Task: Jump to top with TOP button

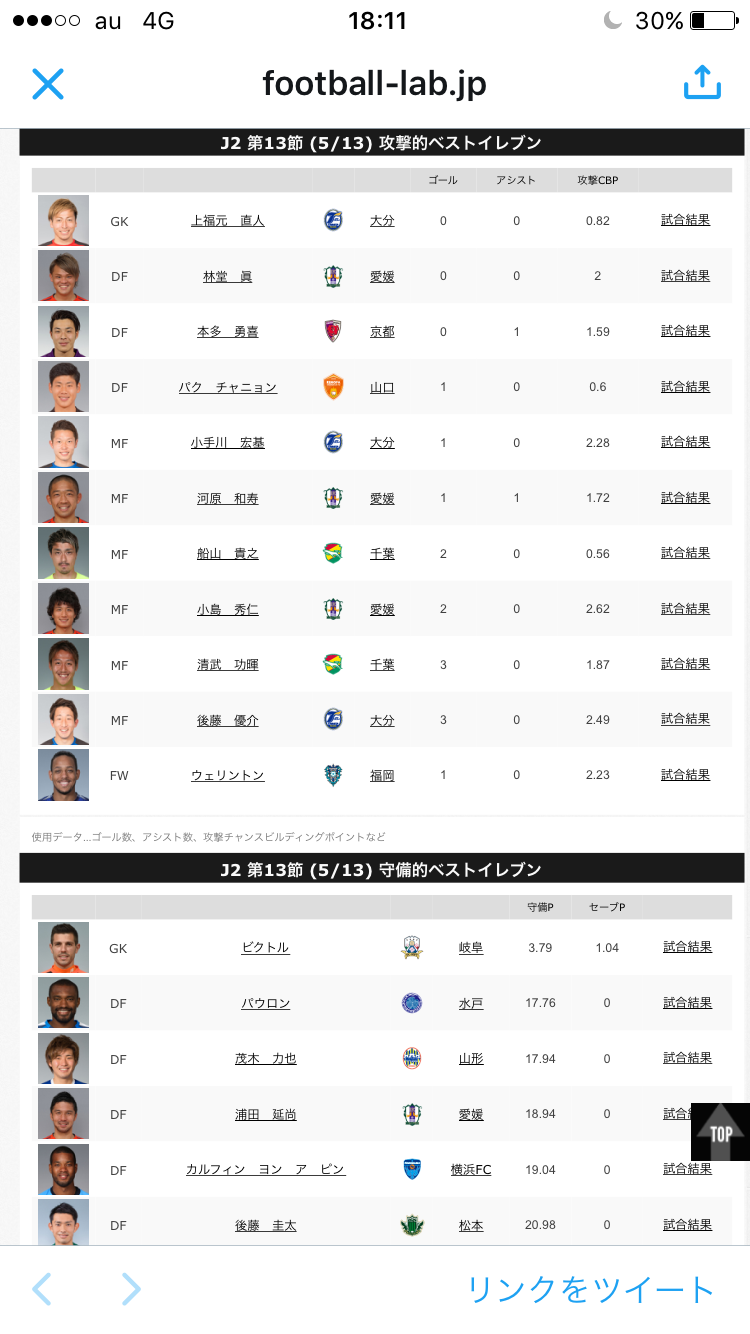Action: pyautogui.click(x=720, y=1132)
